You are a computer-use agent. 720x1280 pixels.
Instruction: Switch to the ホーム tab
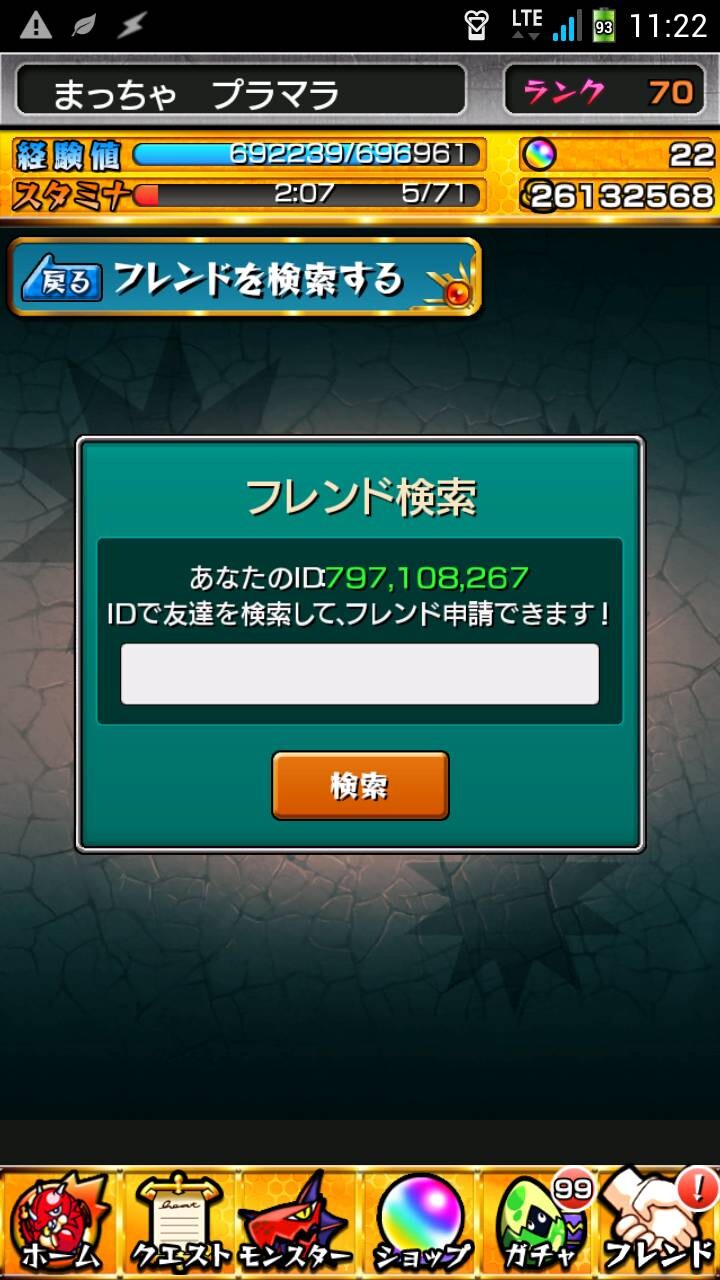tap(59, 1223)
